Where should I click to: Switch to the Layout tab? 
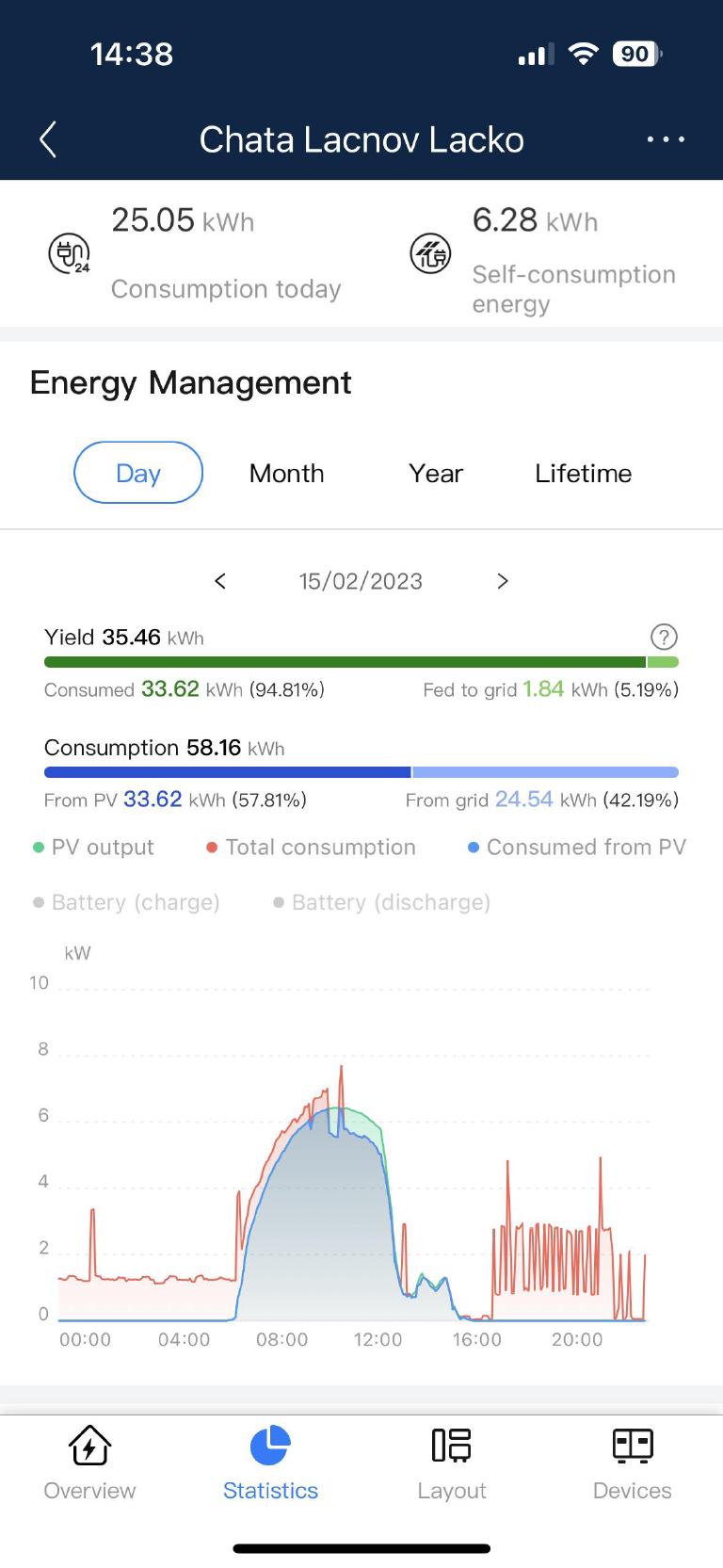(452, 1463)
